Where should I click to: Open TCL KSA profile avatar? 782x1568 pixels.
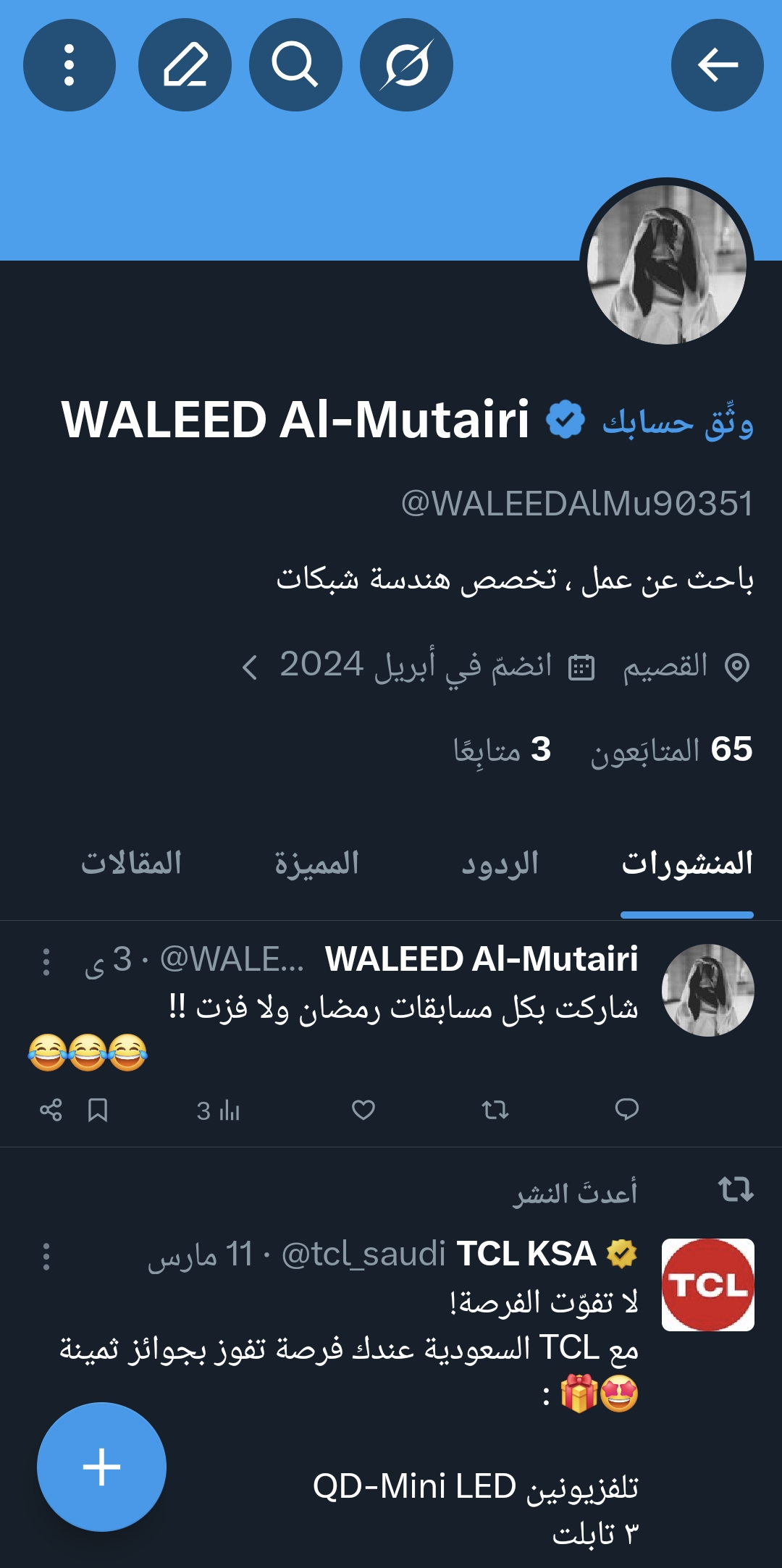(707, 1285)
